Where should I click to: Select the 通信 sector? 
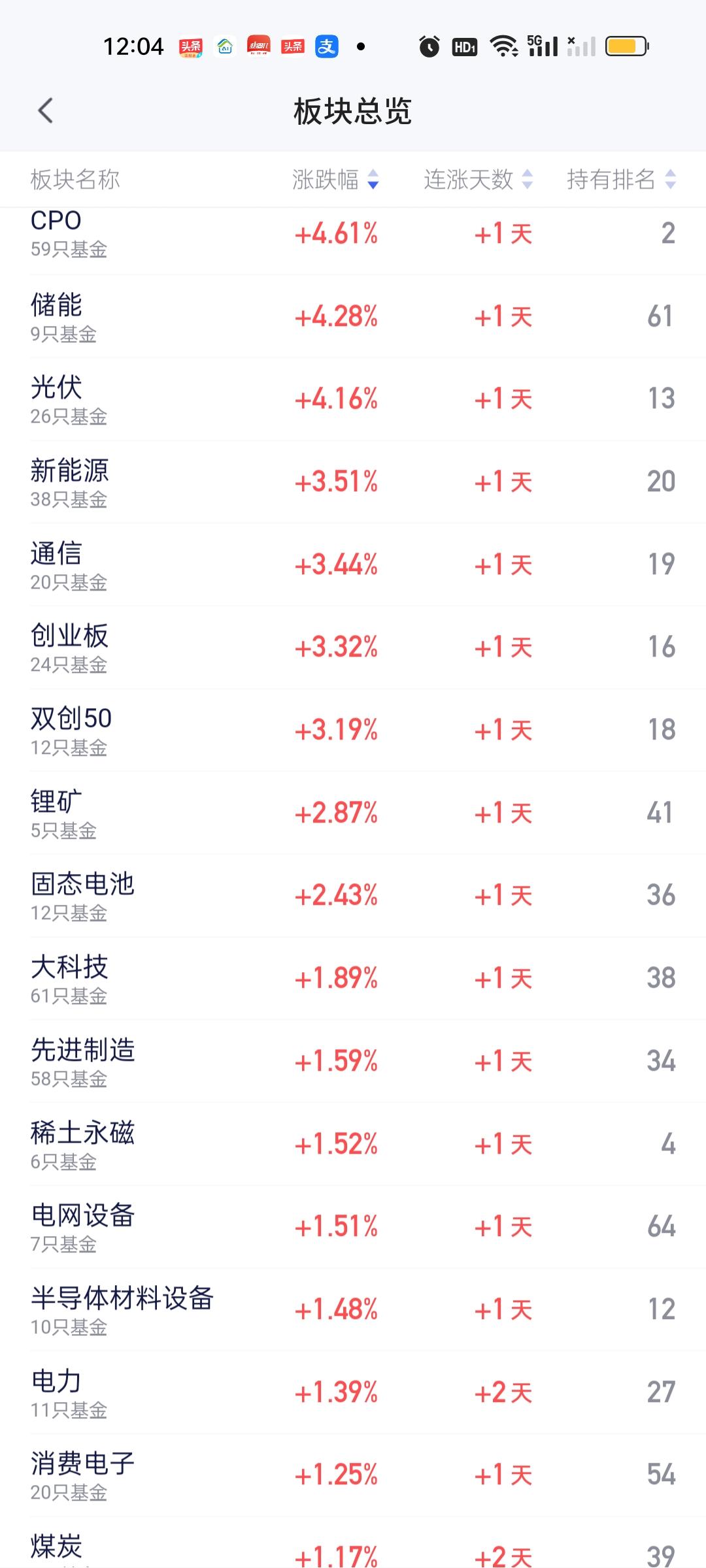click(x=353, y=564)
